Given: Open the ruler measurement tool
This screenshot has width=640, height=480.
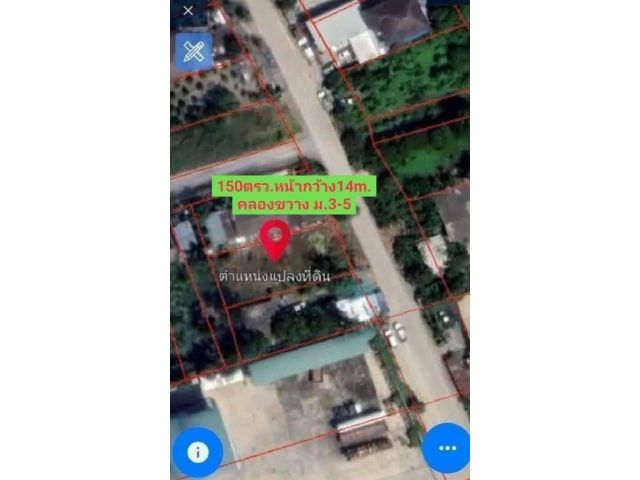Looking at the screenshot, I should pyautogui.click(x=193, y=52).
